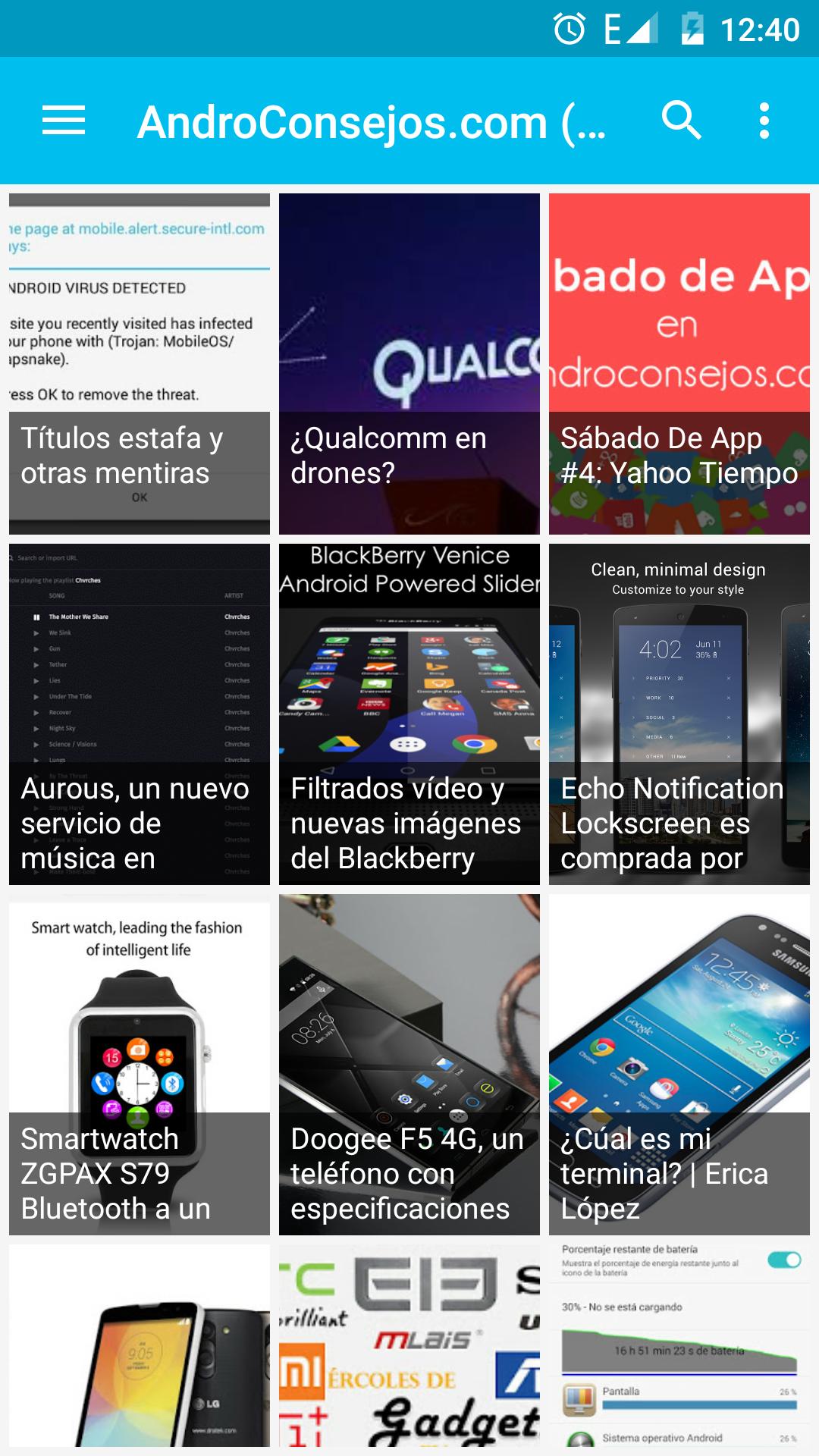The height and width of the screenshot is (1456, 819).
Task: Open 'Sábado De App #4: Yahoo Tiempo'
Action: [679, 364]
